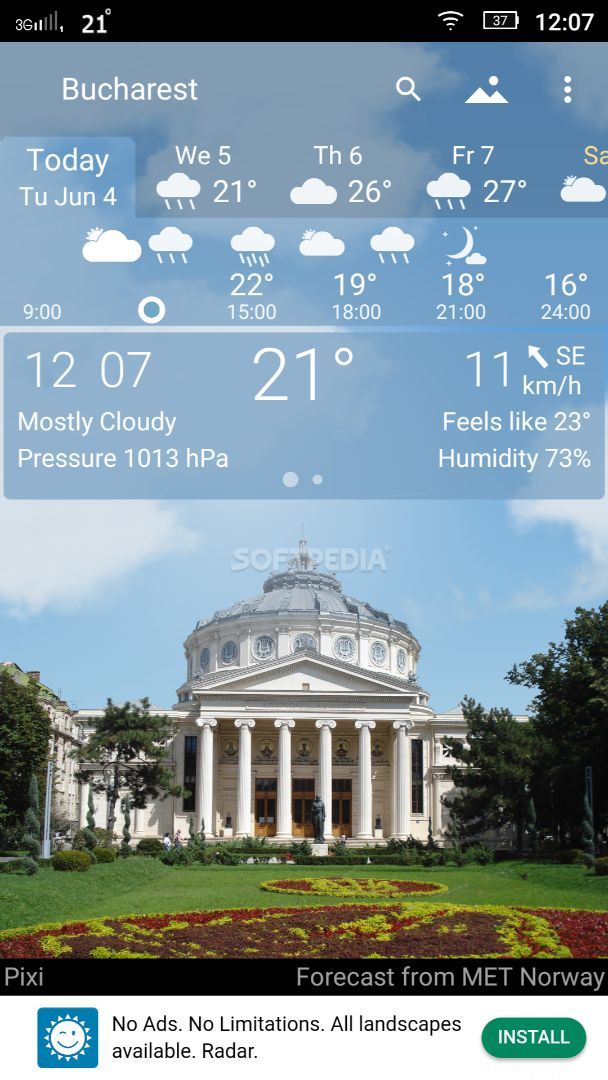
Task: Open the overflow menu
Action: (x=567, y=89)
